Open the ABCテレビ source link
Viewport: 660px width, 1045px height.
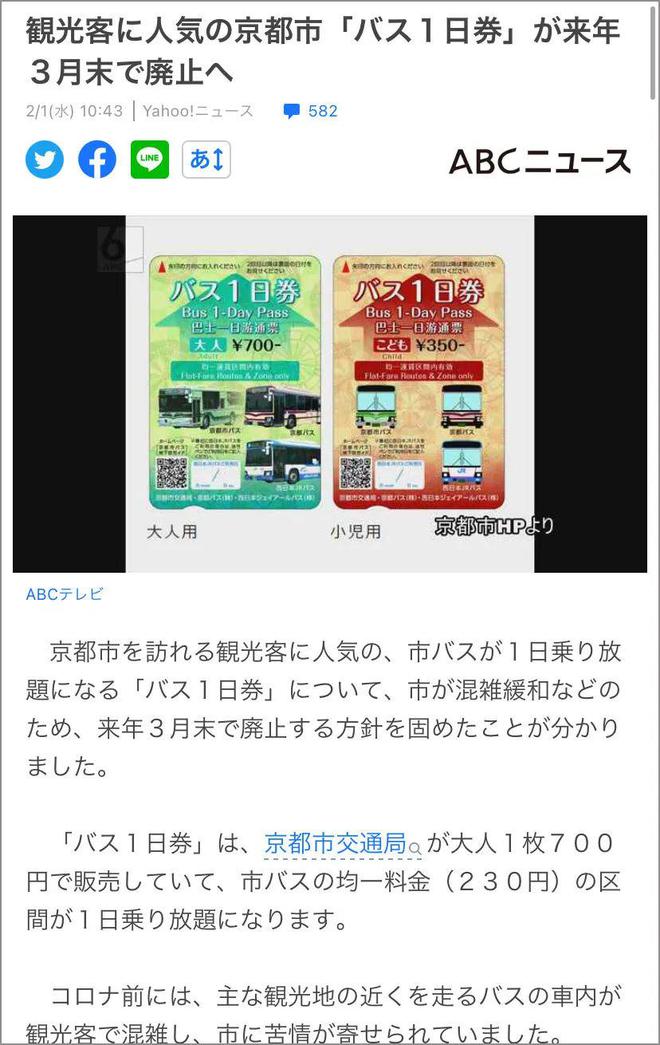(64, 595)
